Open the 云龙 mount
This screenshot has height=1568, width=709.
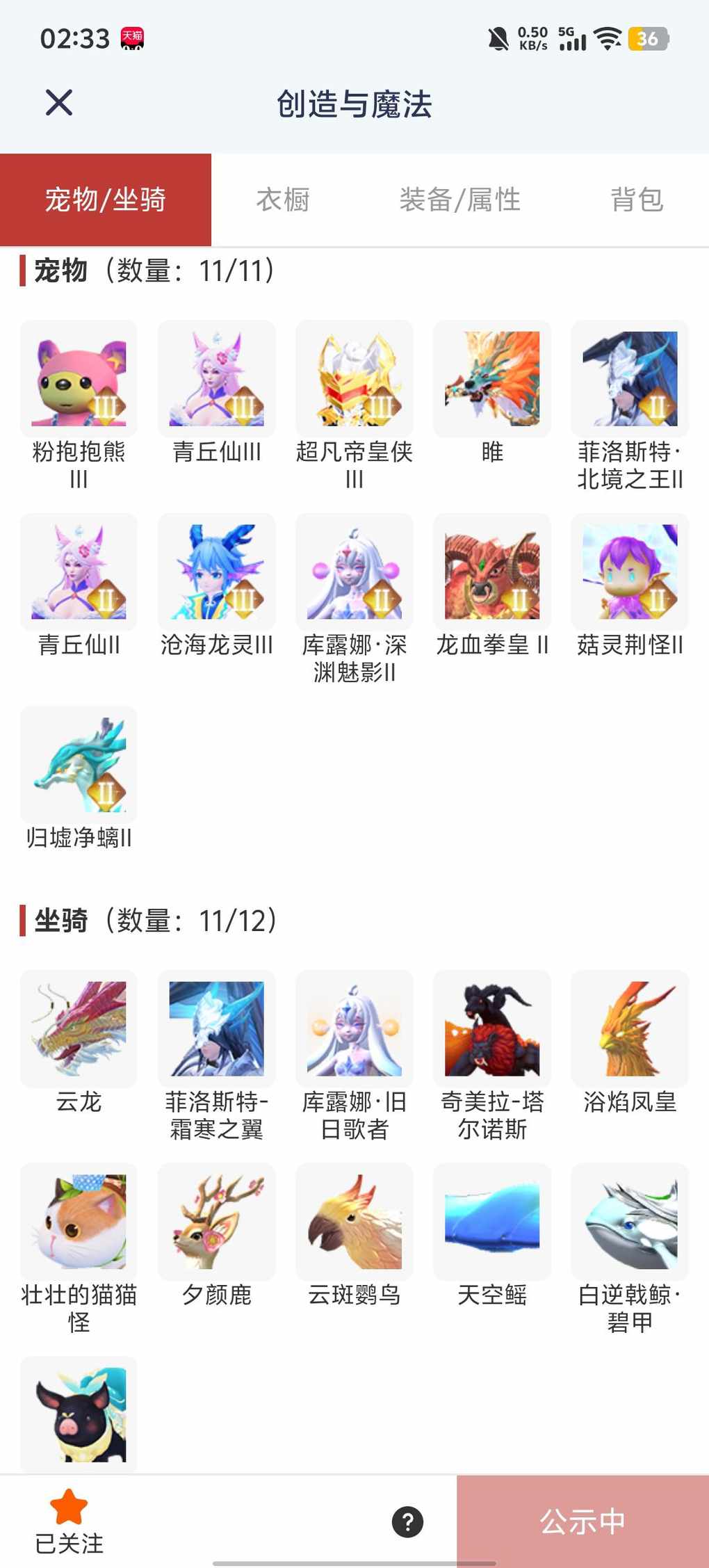(79, 1028)
